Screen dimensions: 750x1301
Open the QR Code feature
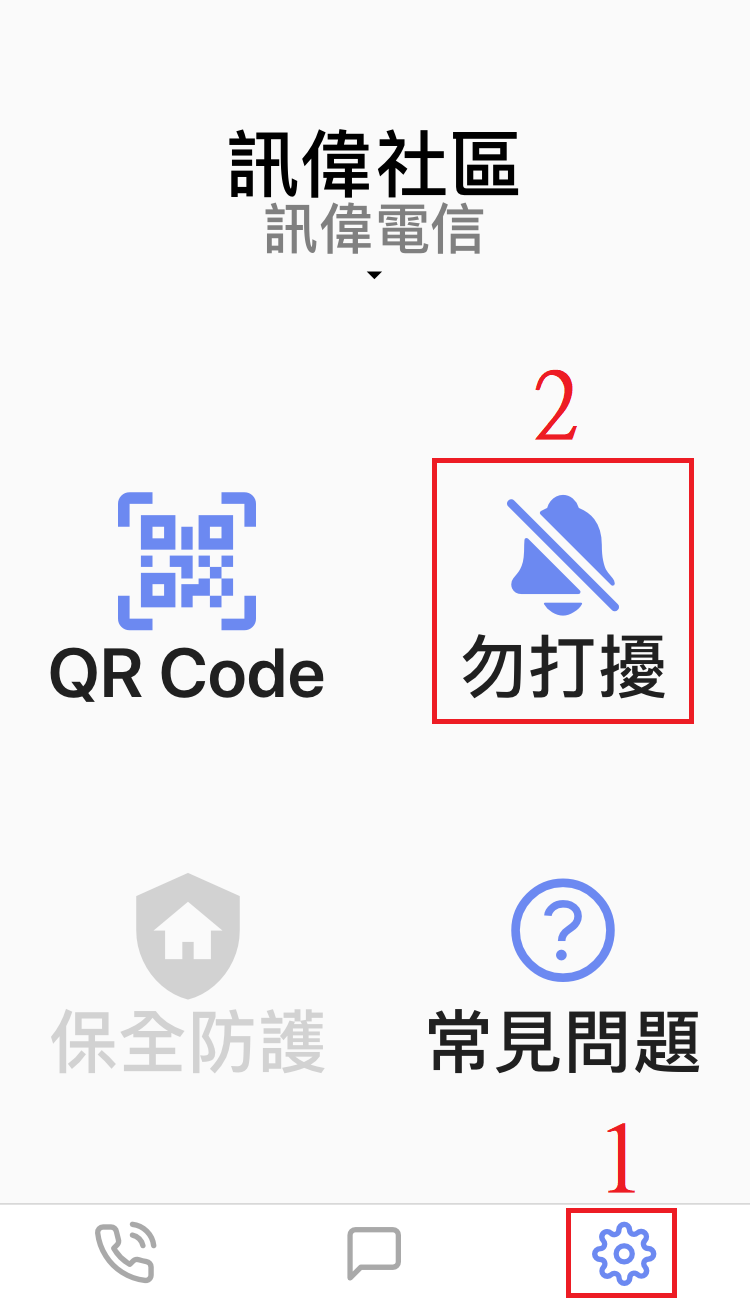coord(187,597)
